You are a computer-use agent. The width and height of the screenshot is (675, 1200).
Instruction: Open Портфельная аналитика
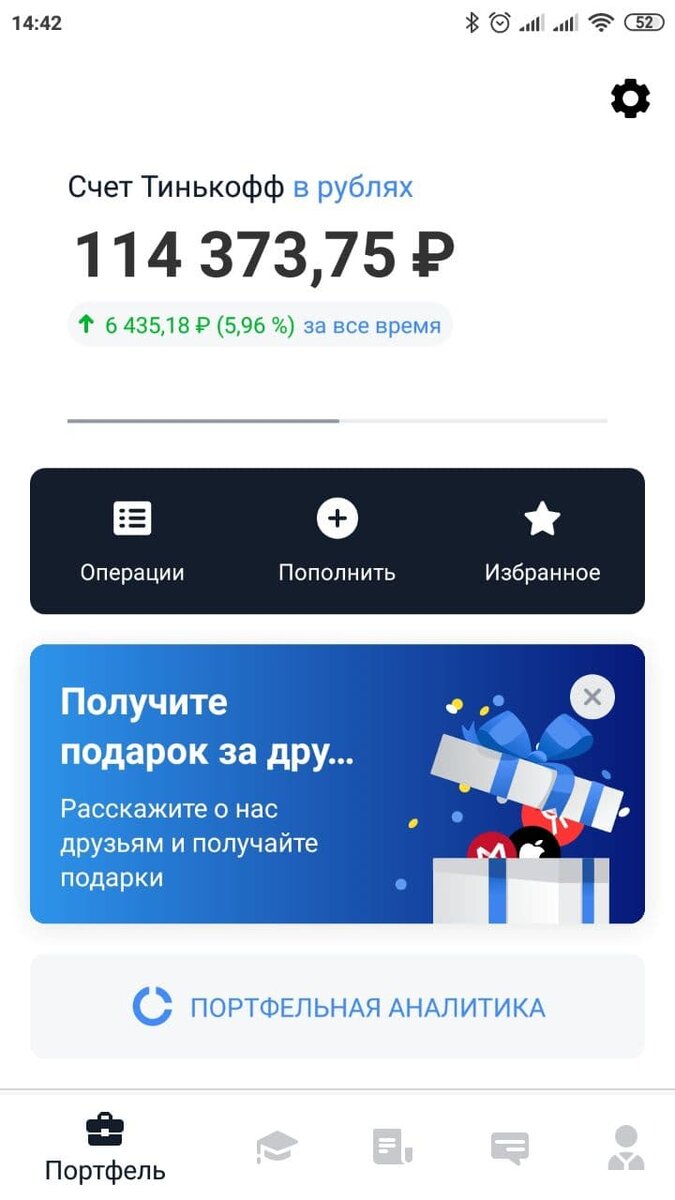(x=337, y=1007)
